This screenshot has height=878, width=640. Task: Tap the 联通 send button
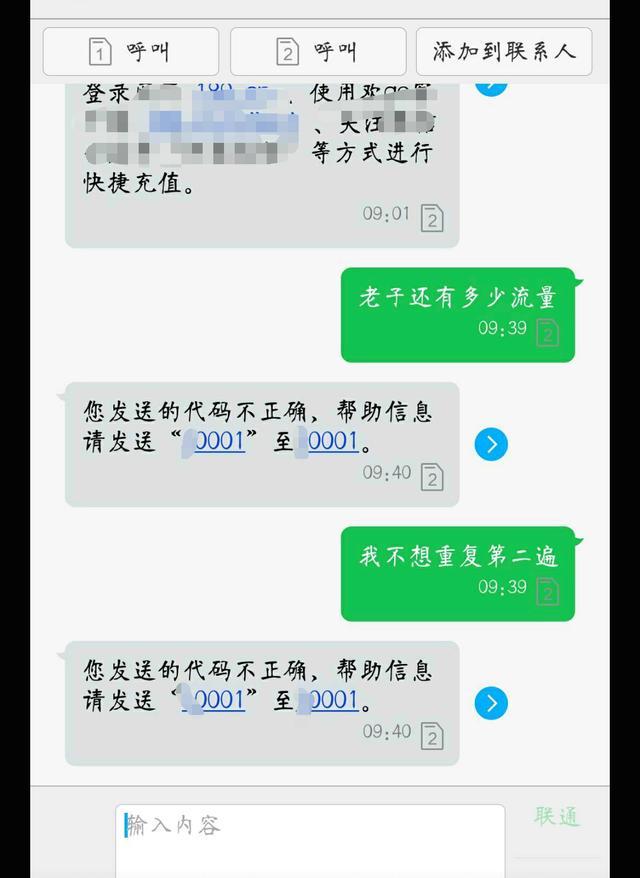pos(557,817)
